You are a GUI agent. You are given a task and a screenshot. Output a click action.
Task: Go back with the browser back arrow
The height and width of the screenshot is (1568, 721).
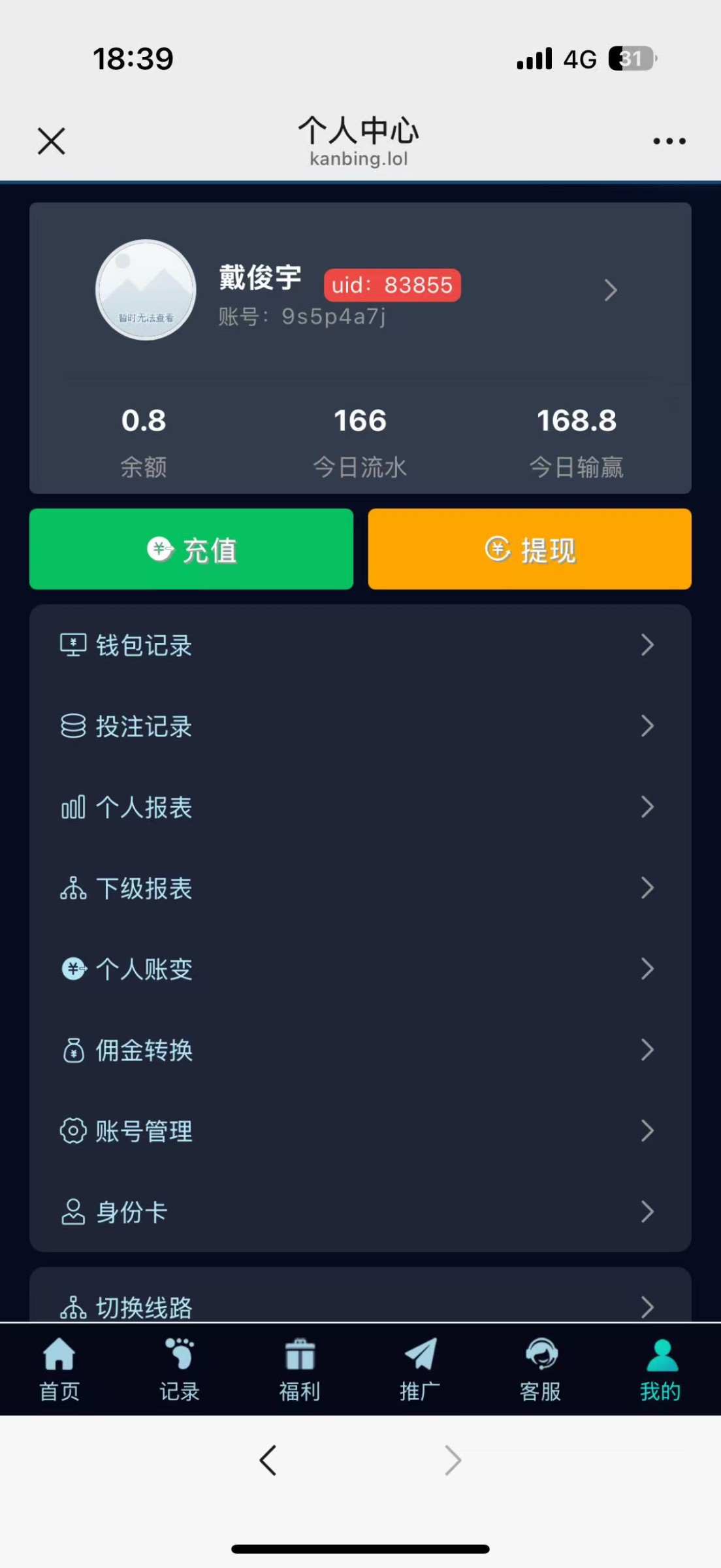pos(268,1460)
